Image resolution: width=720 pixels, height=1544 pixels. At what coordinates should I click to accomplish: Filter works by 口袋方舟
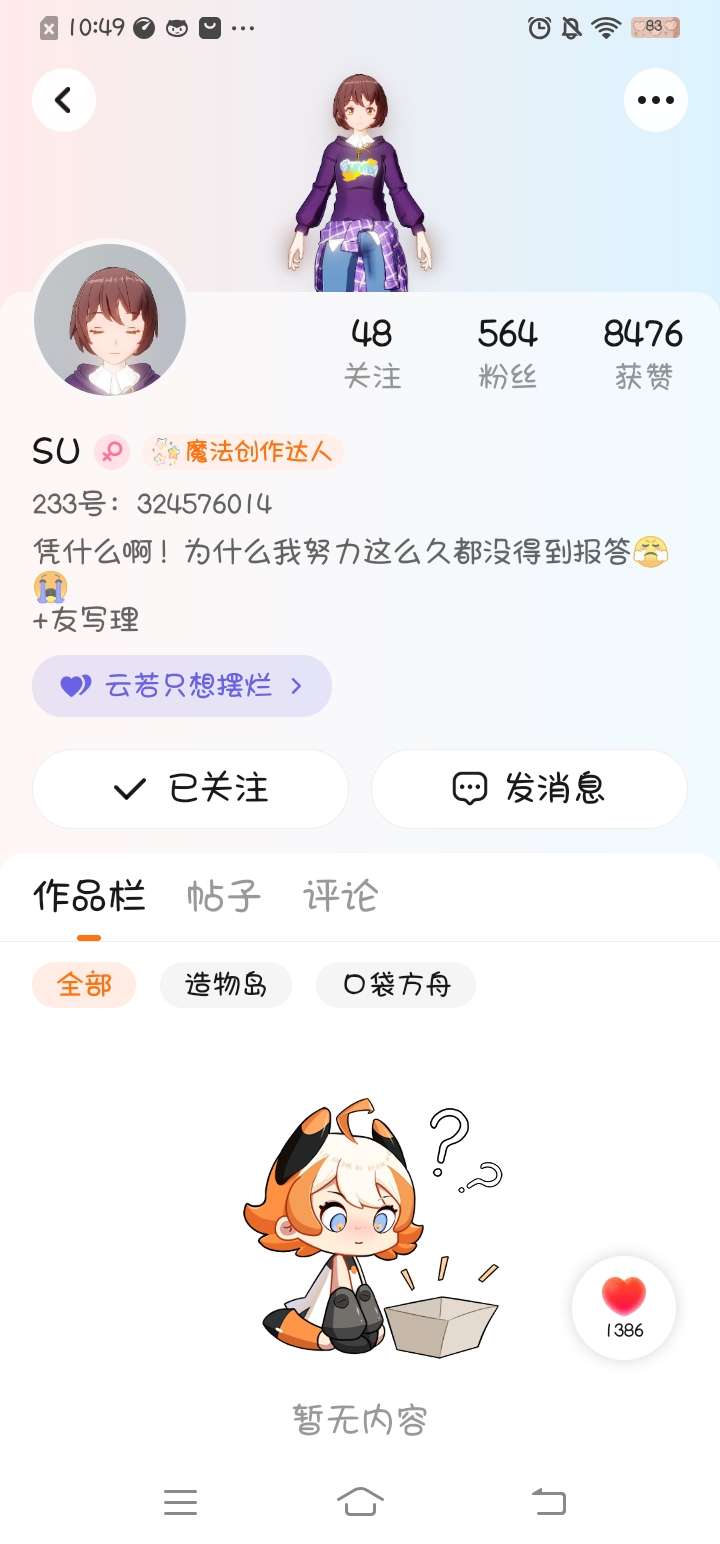[x=396, y=985]
